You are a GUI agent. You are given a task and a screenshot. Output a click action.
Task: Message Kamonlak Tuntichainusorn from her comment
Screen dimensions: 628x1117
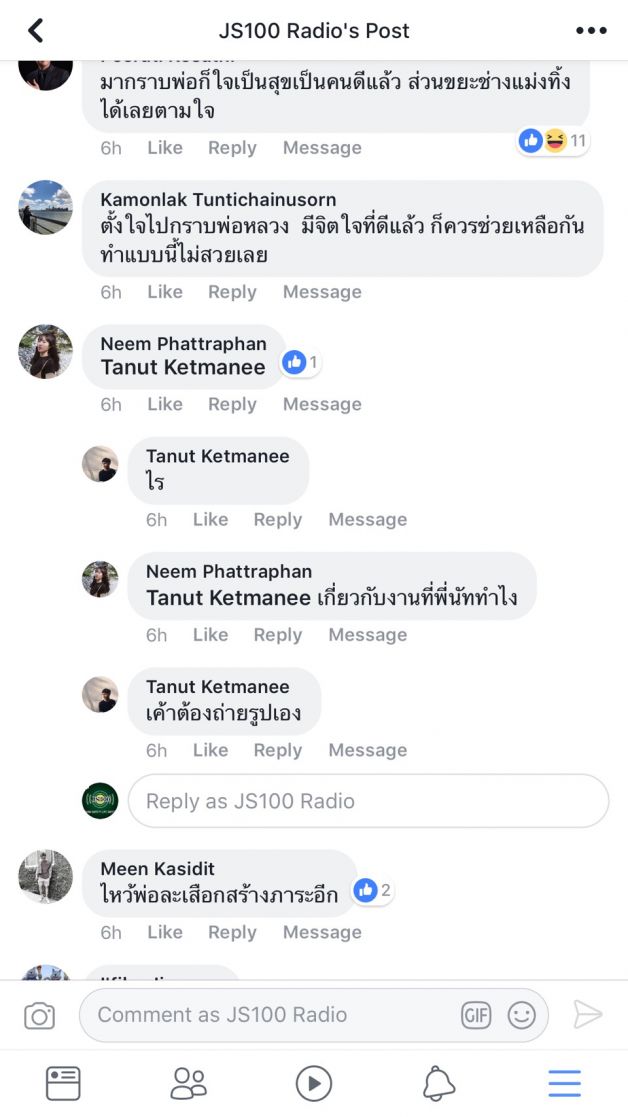(x=322, y=292)
